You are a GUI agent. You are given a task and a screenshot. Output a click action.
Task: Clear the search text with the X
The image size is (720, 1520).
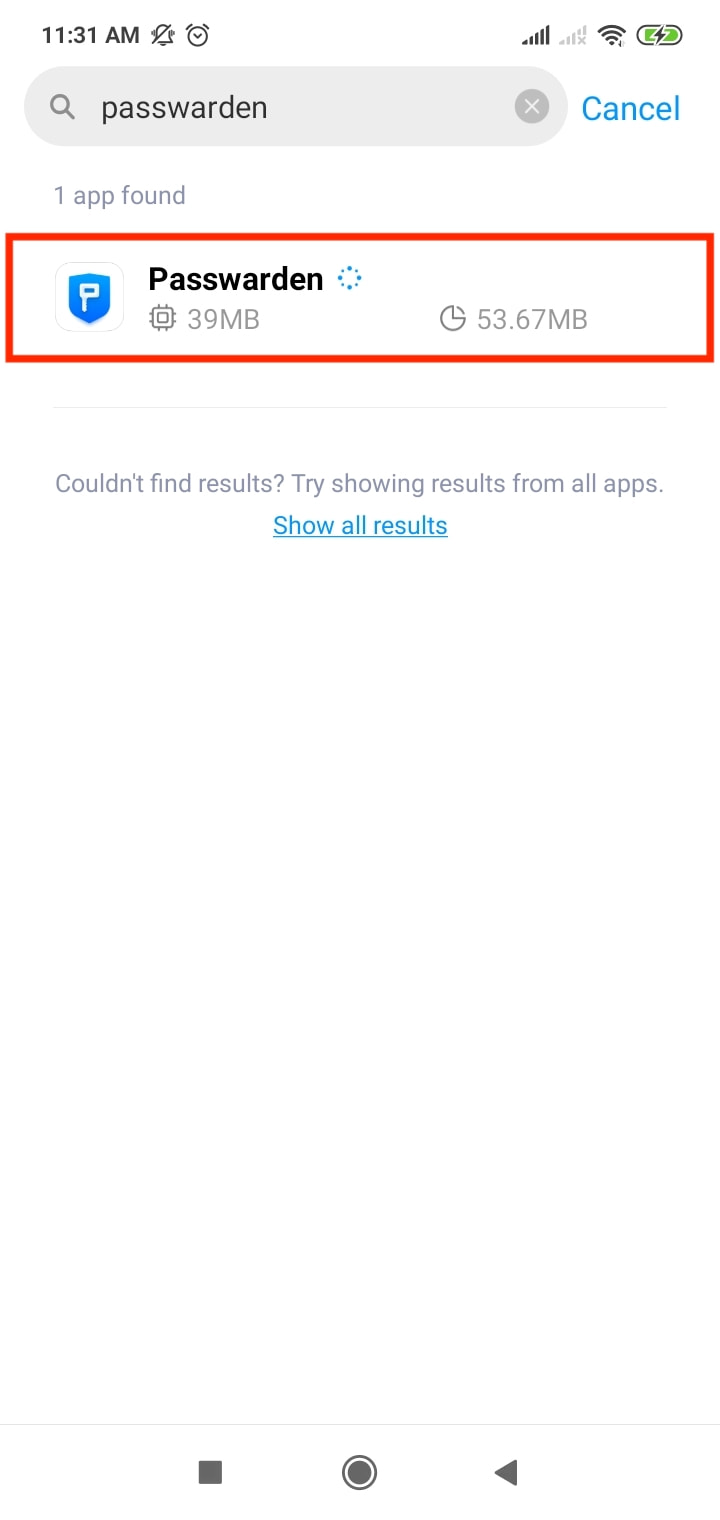click(532, 107)
